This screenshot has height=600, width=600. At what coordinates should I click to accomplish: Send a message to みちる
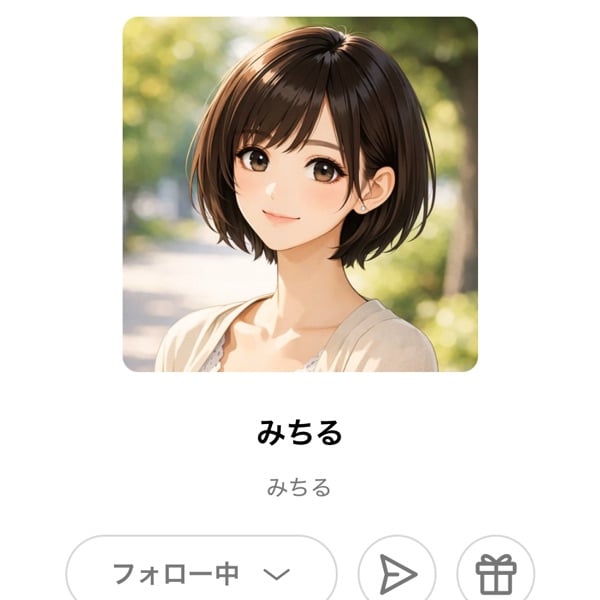point(397,573)
